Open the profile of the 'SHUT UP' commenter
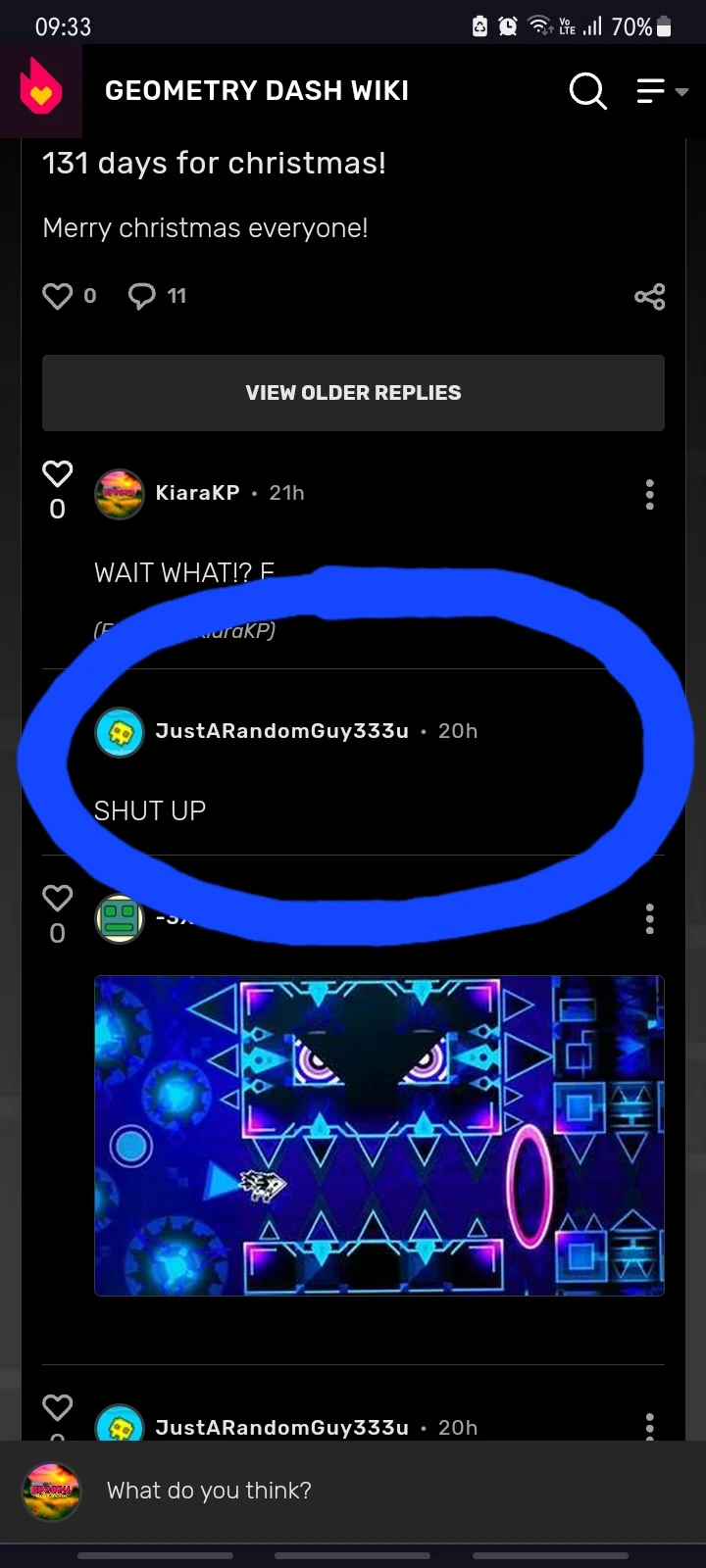 pos(281,731)
